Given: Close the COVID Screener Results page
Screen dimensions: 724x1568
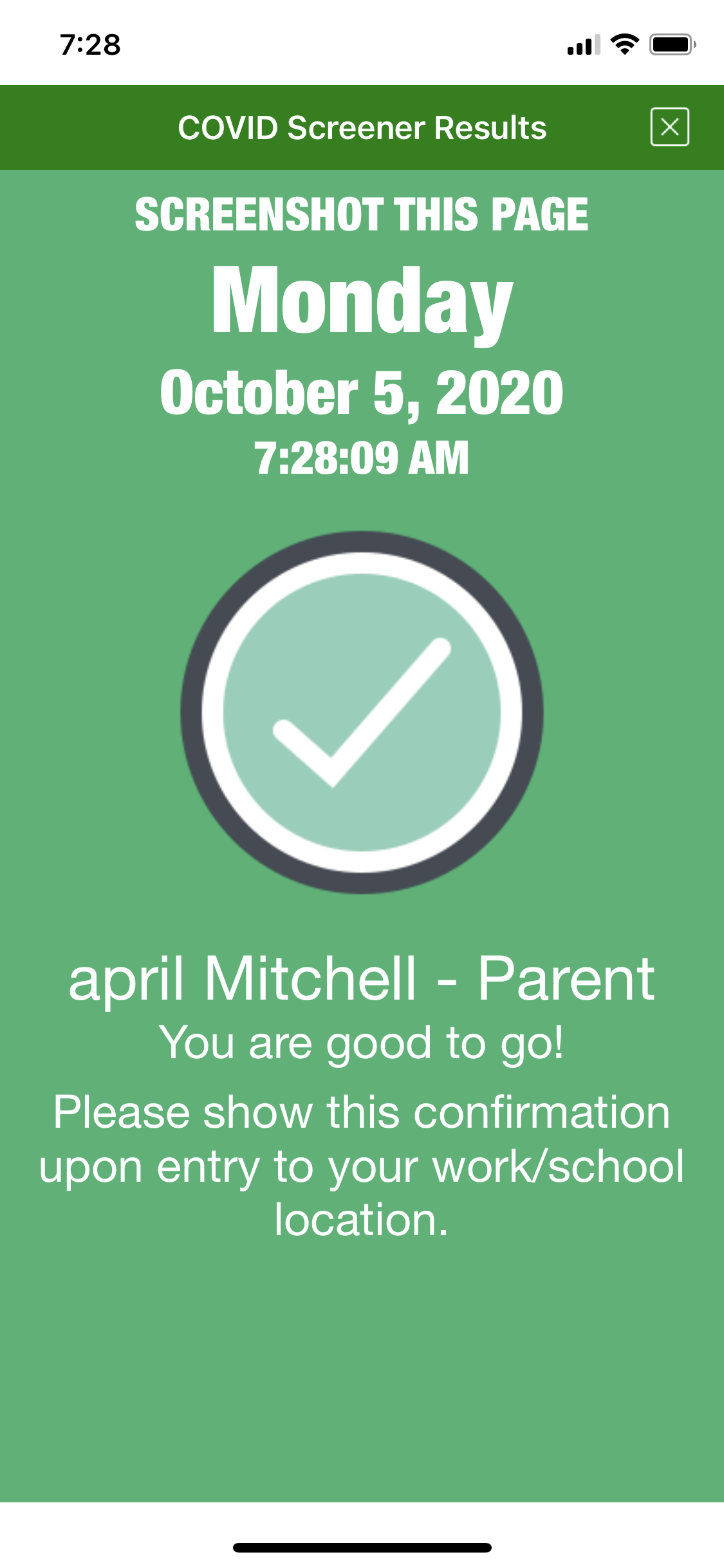Looking at the screenshot, I should coord(669,127).
